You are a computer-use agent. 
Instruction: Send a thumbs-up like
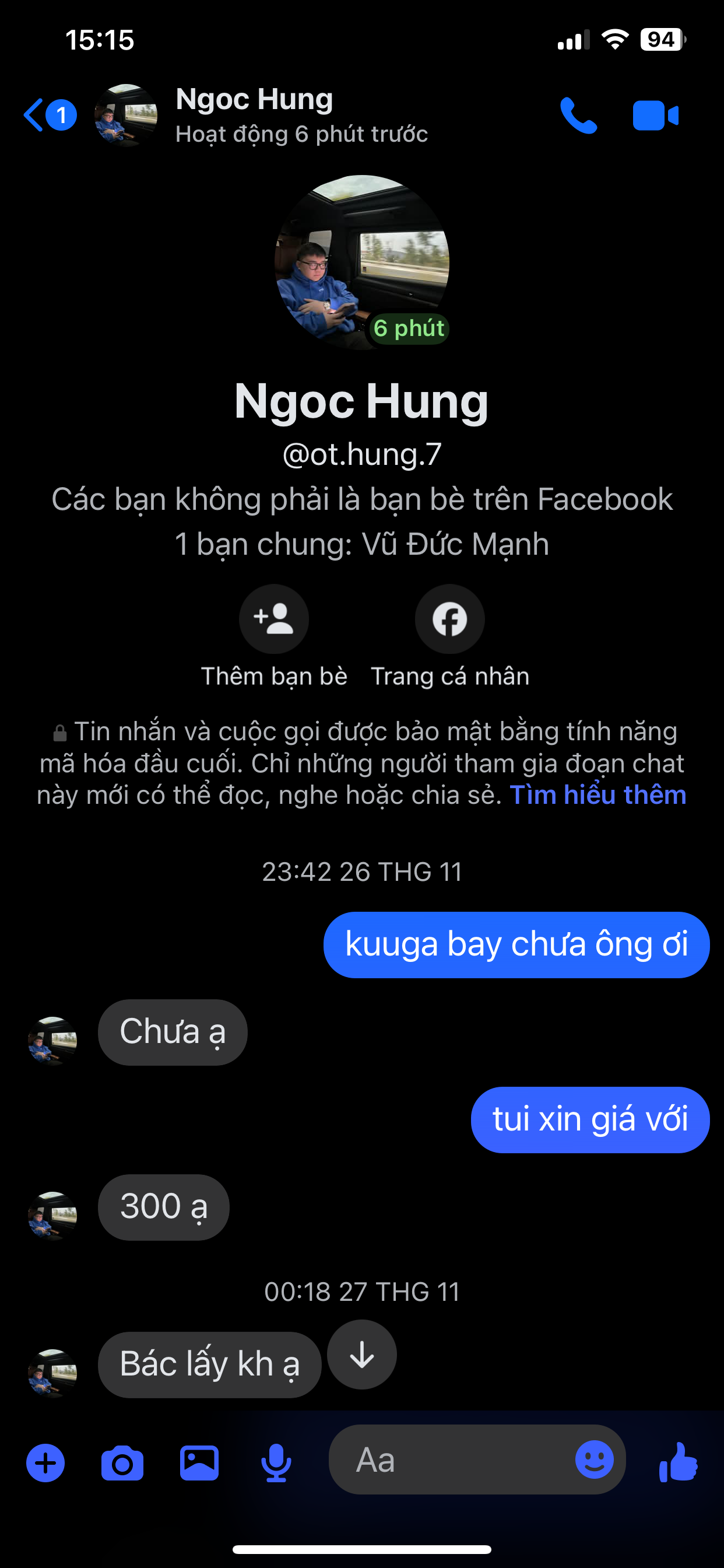point(678,1462)
